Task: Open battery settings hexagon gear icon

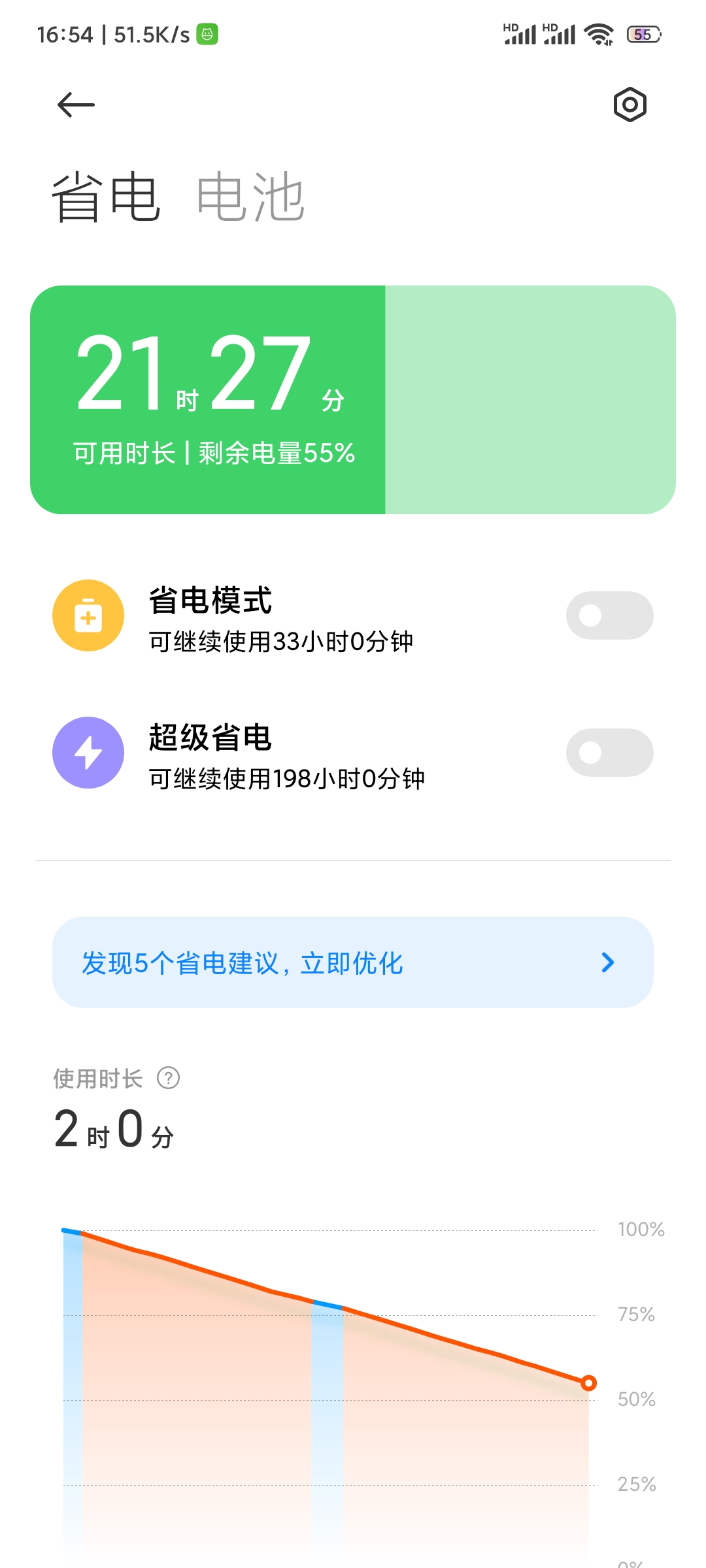Action: coord(630,105)
